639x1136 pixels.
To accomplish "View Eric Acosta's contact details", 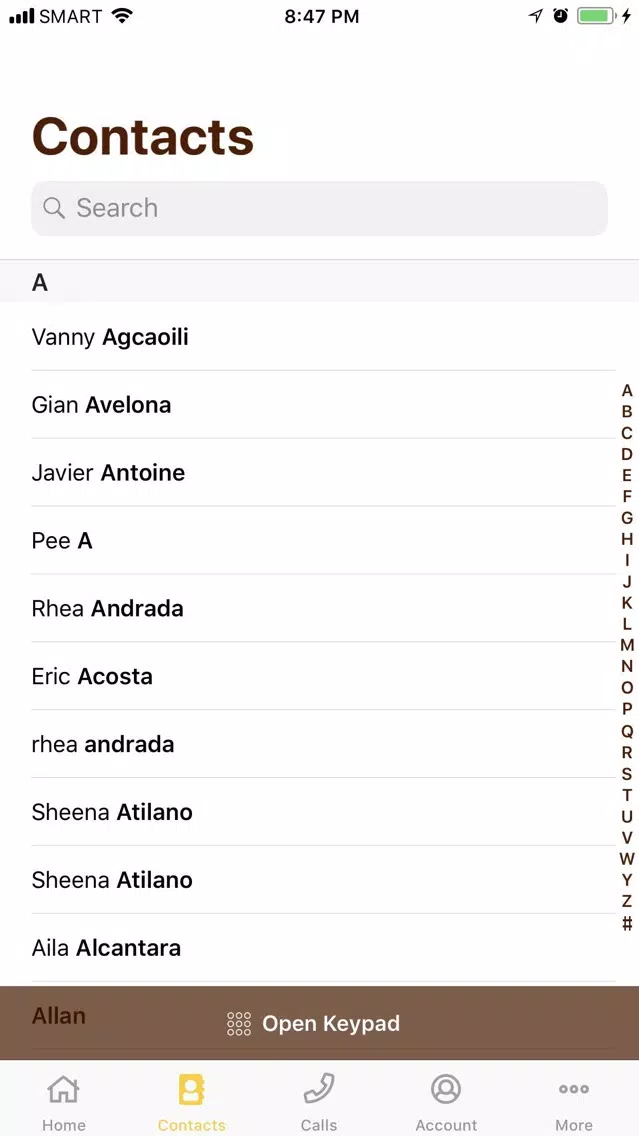I will pyautogui.click(x=320, y=676).
